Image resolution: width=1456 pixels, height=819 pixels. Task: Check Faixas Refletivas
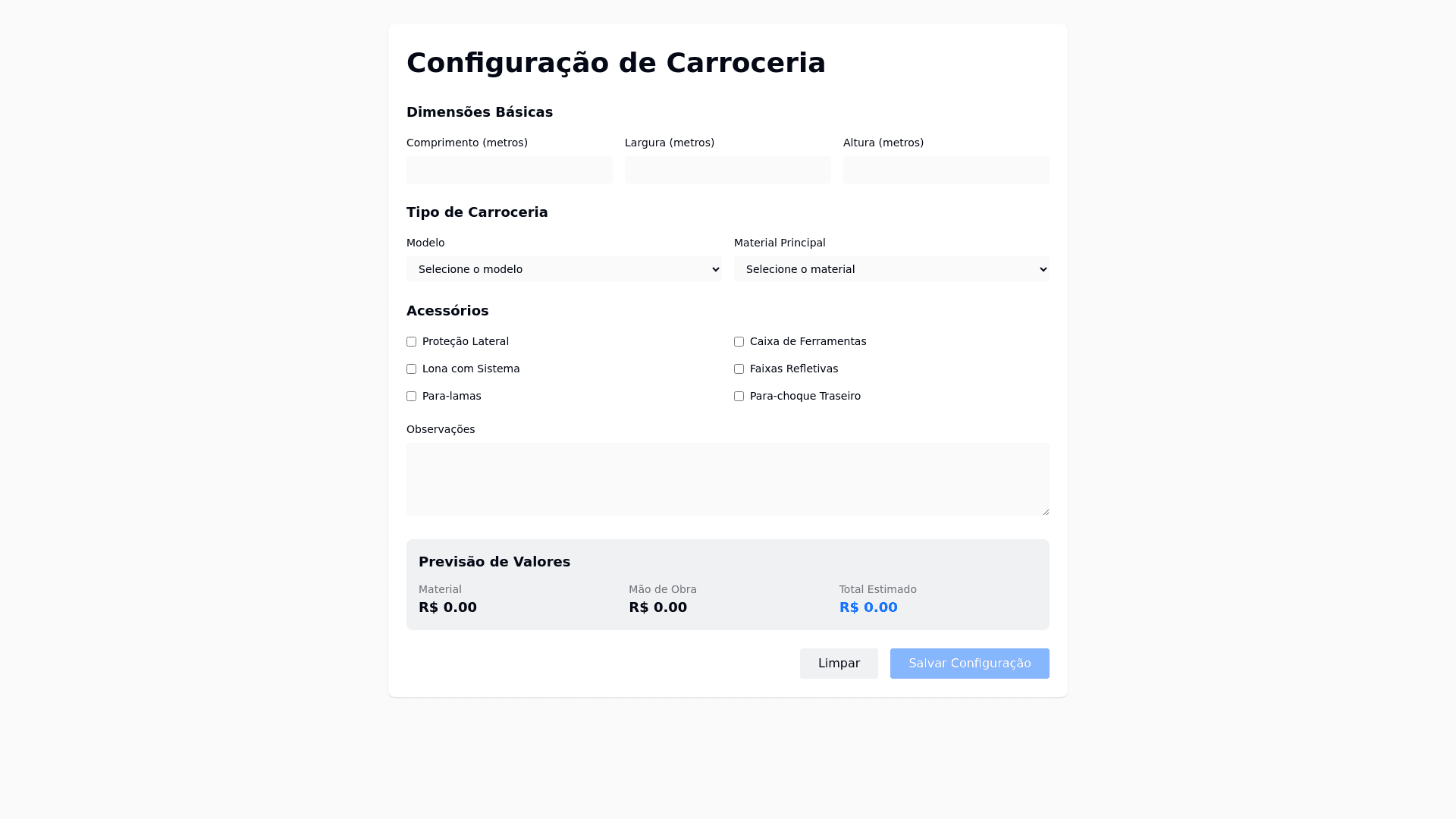[739, 369]
